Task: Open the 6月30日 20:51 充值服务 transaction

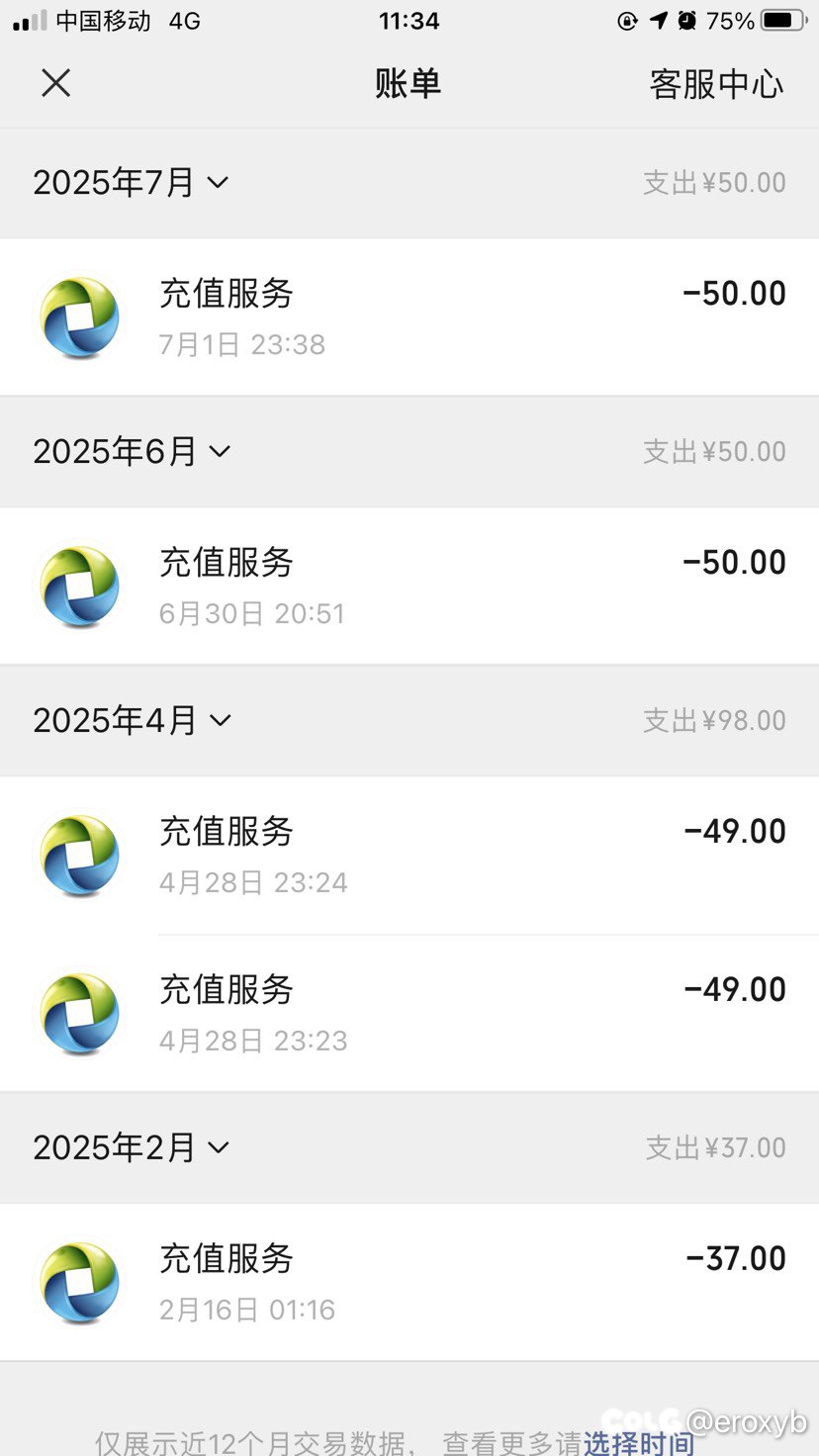Action: tap(409, 586)
